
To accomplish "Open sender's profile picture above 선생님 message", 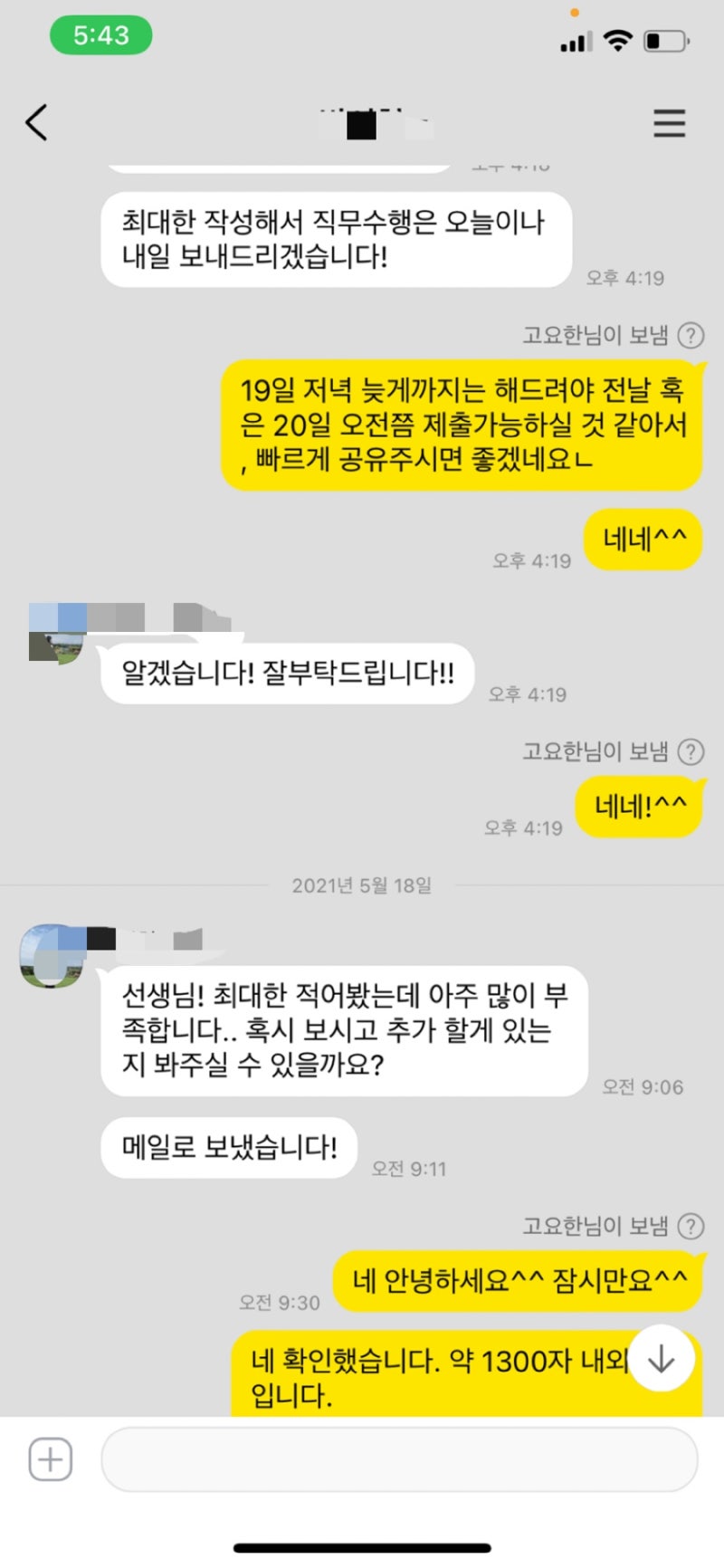I will pyautogui.click(x=51, y=956).
